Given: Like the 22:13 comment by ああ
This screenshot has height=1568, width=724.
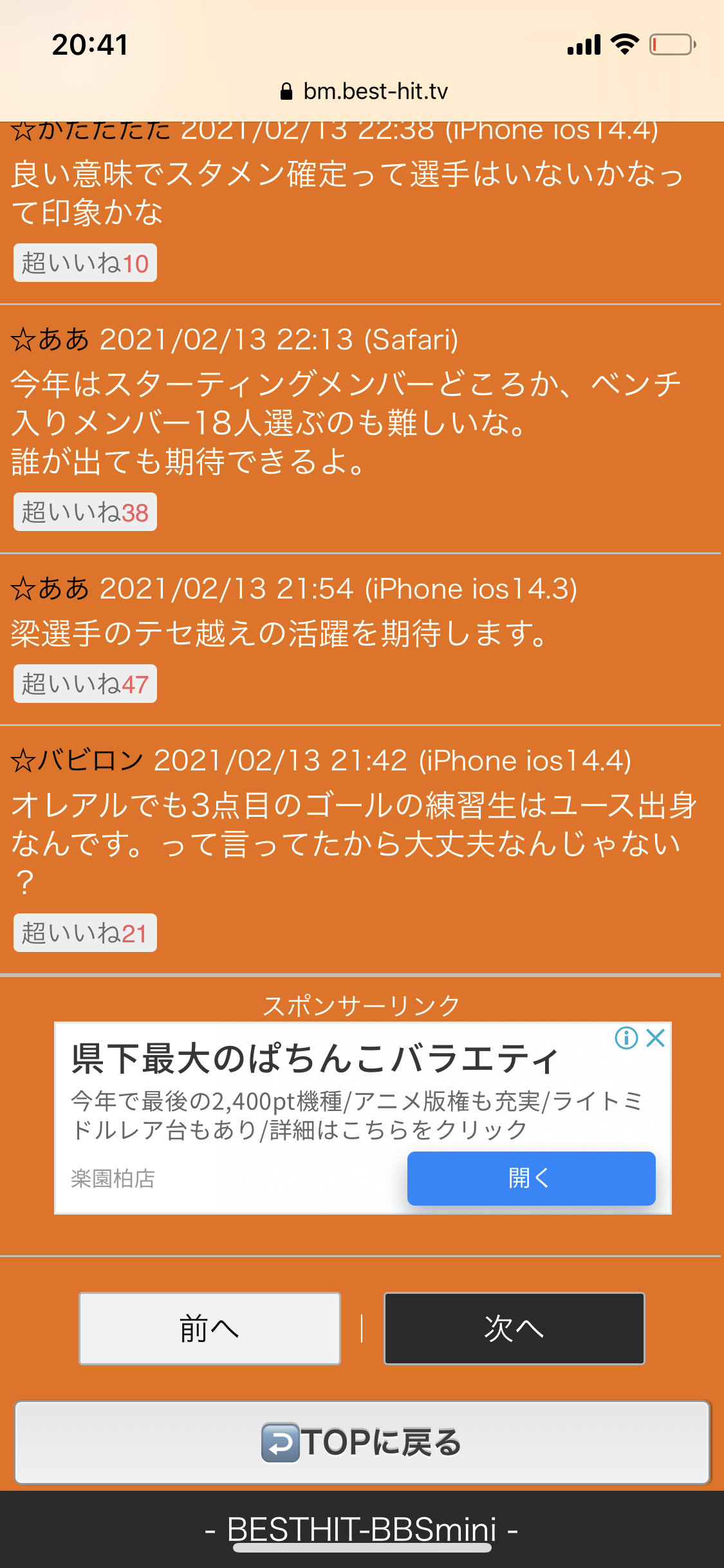Looking at the screenshot, I should [85, 512].
